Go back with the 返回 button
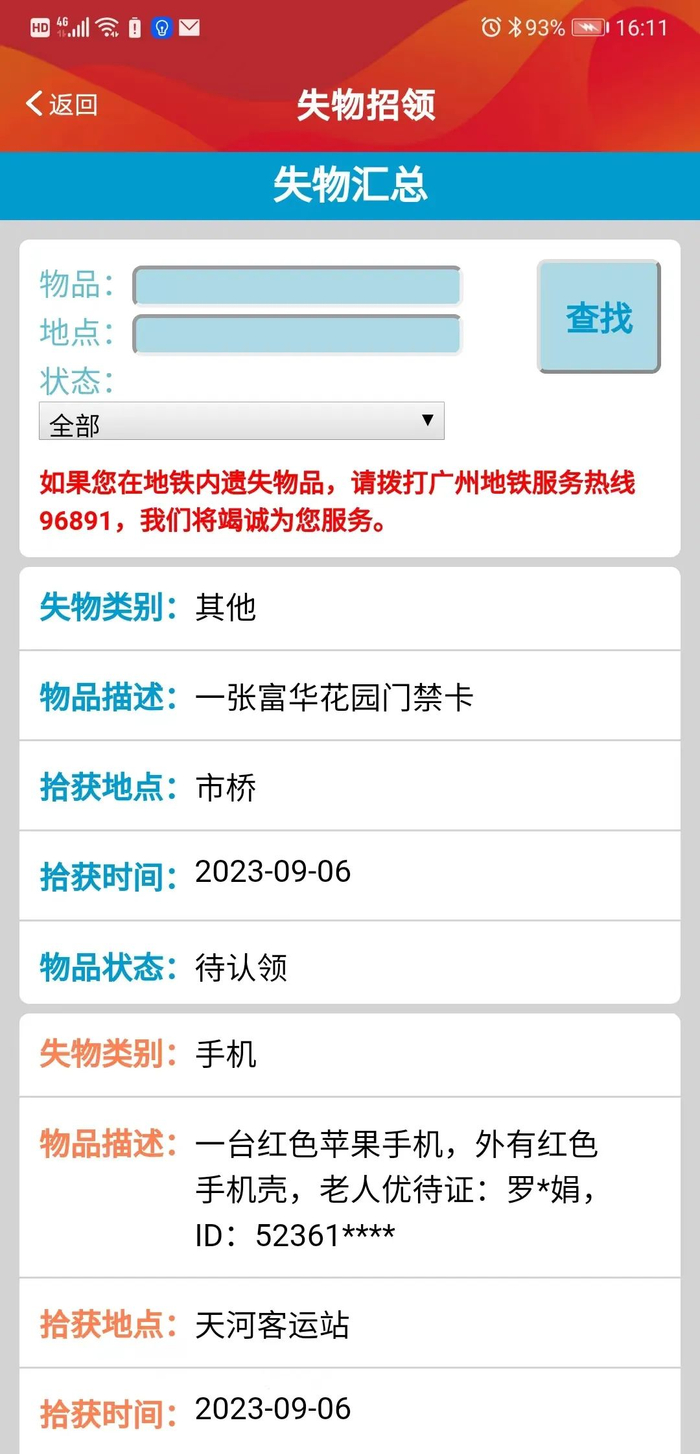700x1454 pixels. (61, 104)
